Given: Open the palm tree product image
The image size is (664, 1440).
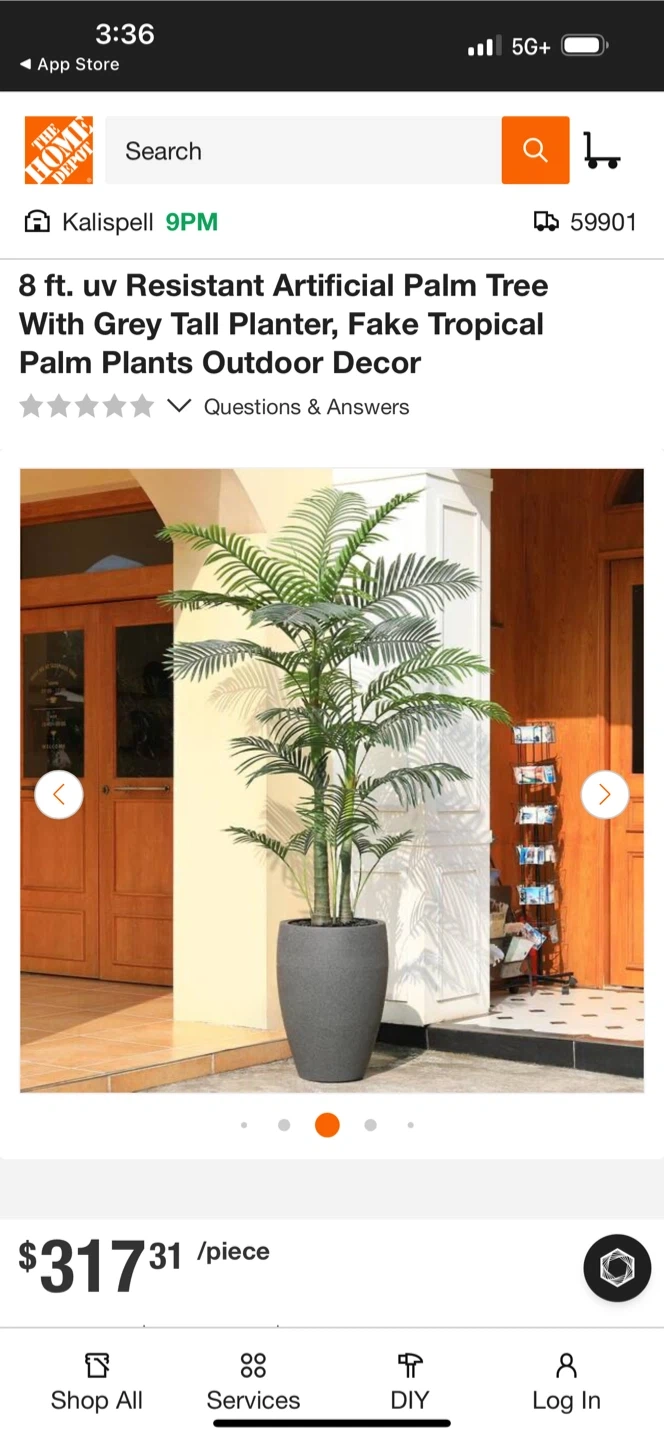Looking at the screenshot, I should point(332,780).
